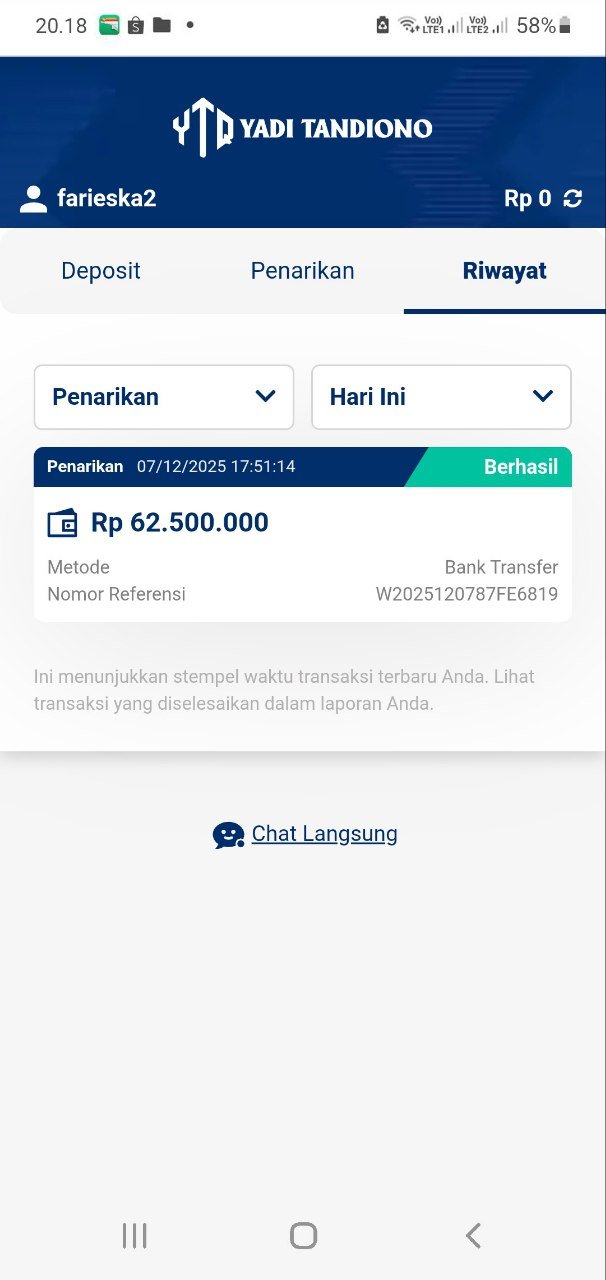This screenshot has width=606, height=1280.
Task: Open recent apps from navigation bar
Action: [x=134, y=1236]
